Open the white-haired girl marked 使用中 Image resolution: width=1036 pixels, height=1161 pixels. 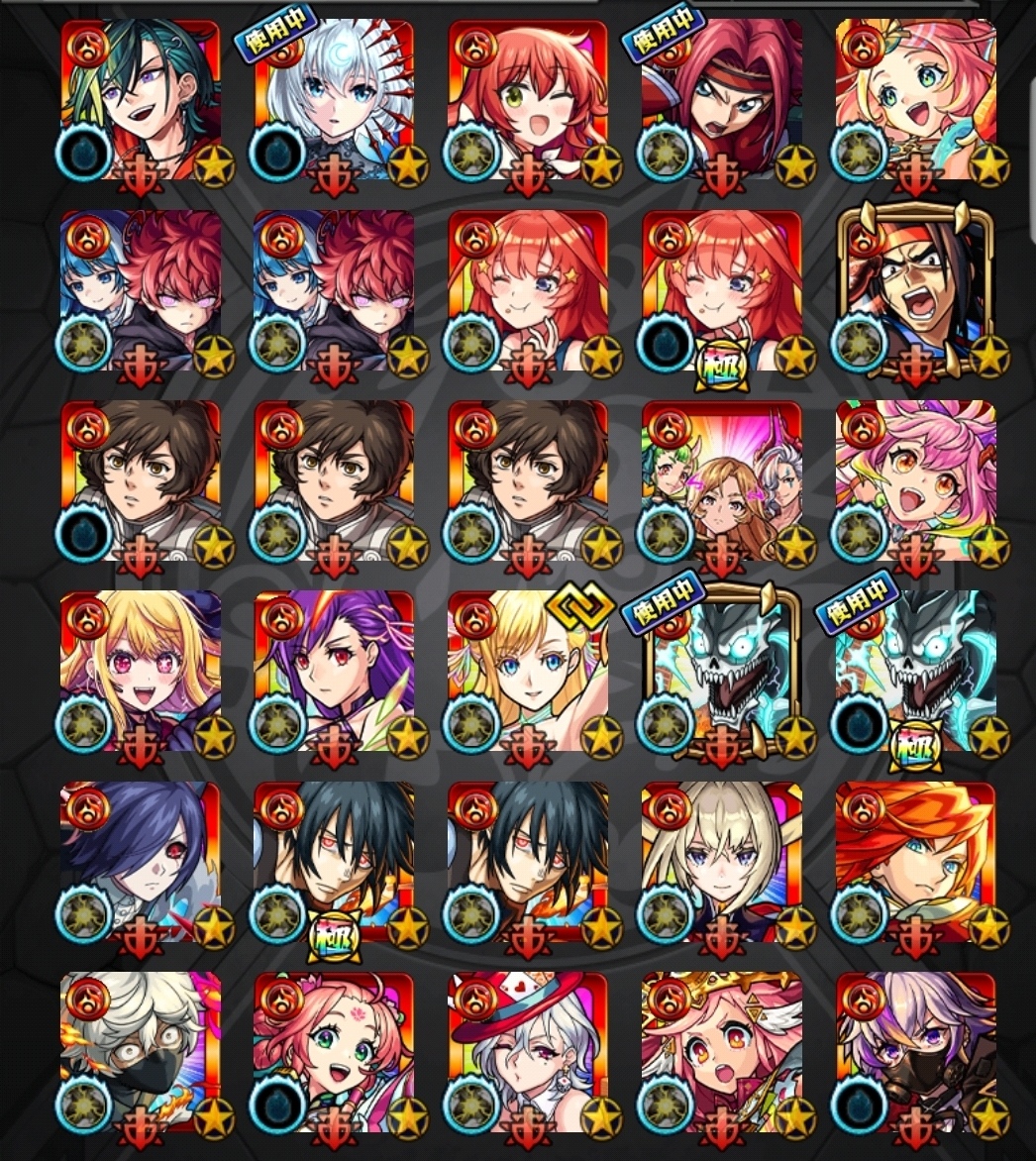(x=334, y=99)
